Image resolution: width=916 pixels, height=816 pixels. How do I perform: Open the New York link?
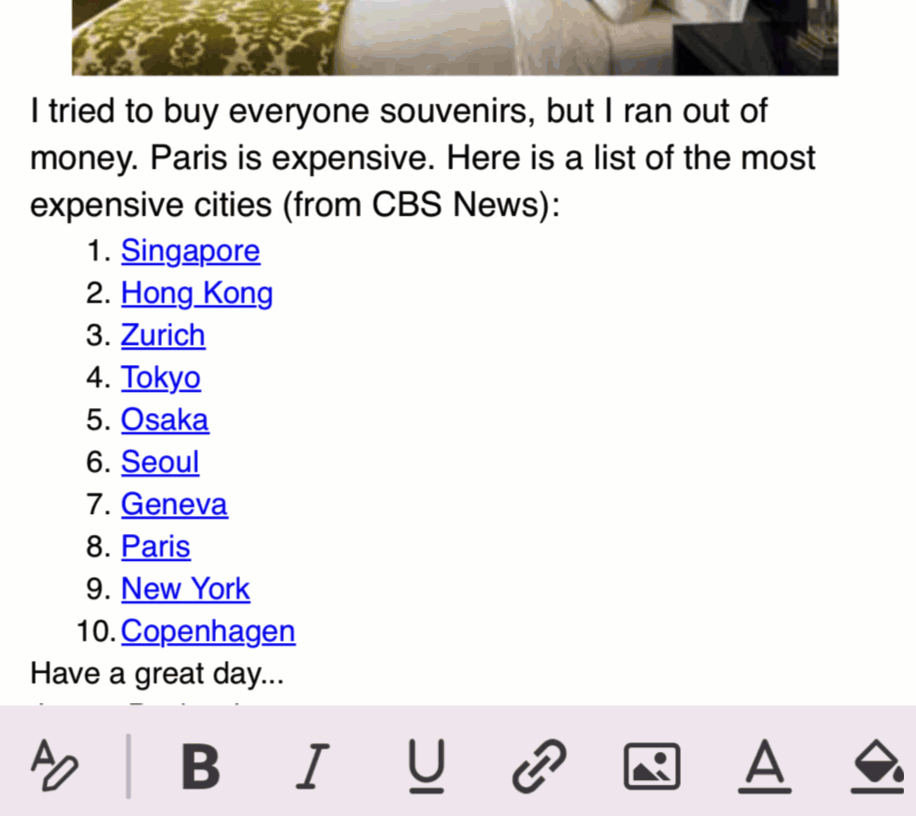pos(185,589)
